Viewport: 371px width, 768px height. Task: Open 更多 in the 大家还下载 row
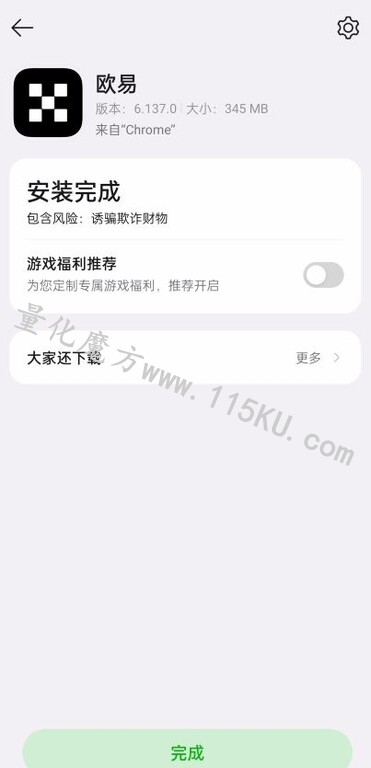click(x=318, y=358)
